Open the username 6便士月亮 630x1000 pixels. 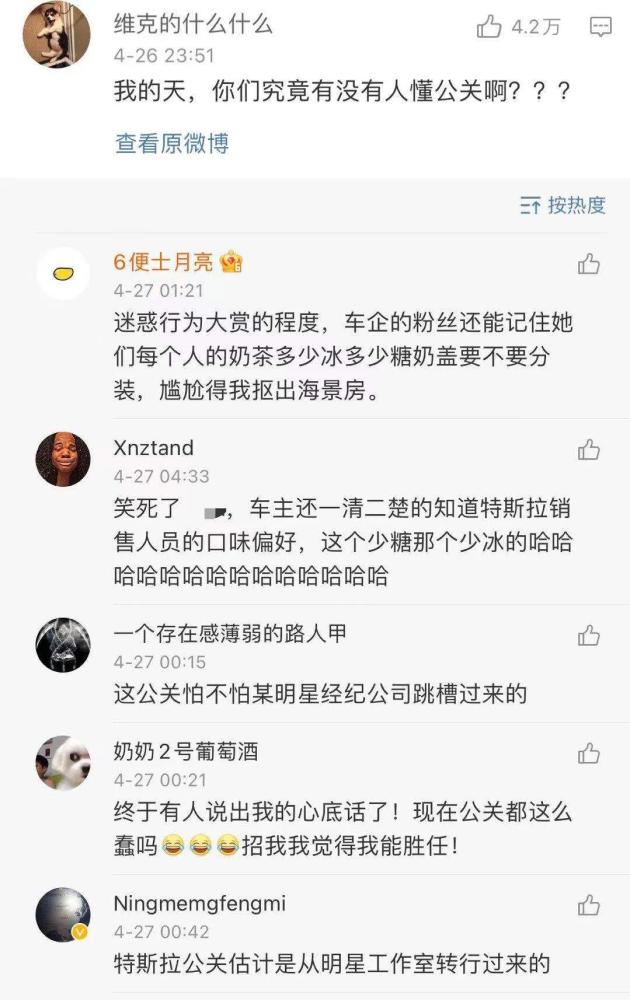pyautogui.click(x=163, y=263)
